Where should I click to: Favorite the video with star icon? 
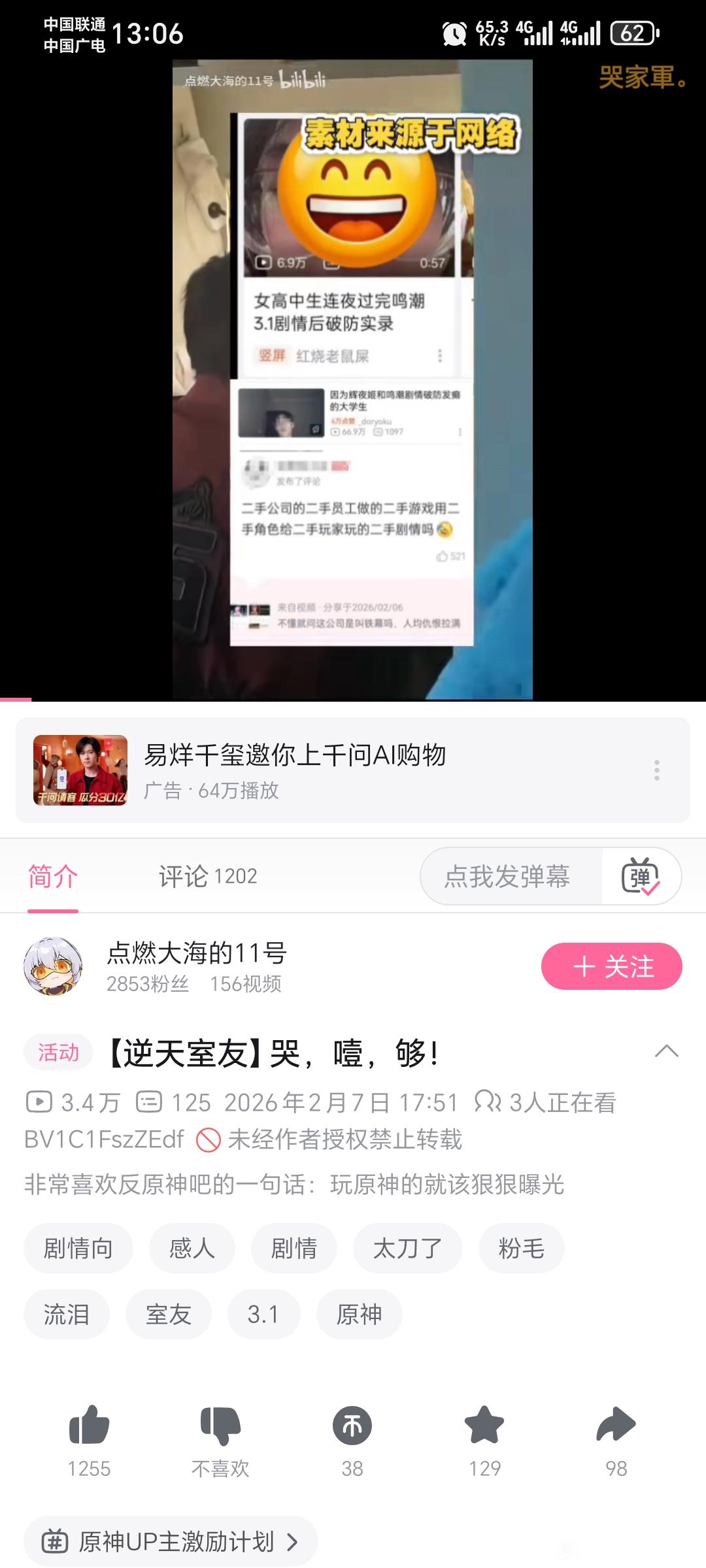(484, 1424)
